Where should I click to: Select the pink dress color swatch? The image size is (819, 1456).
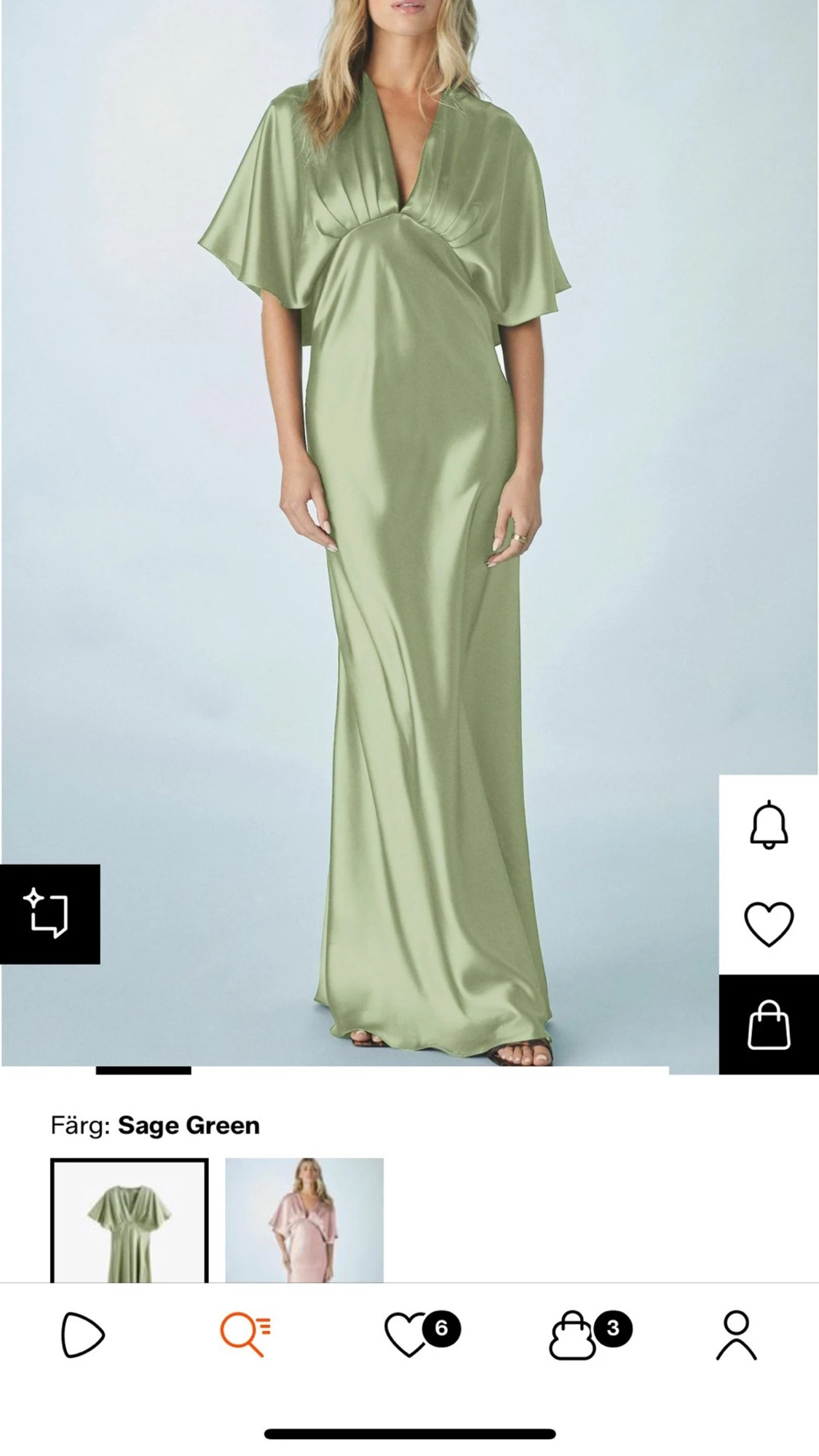(x=304, y=1221)
